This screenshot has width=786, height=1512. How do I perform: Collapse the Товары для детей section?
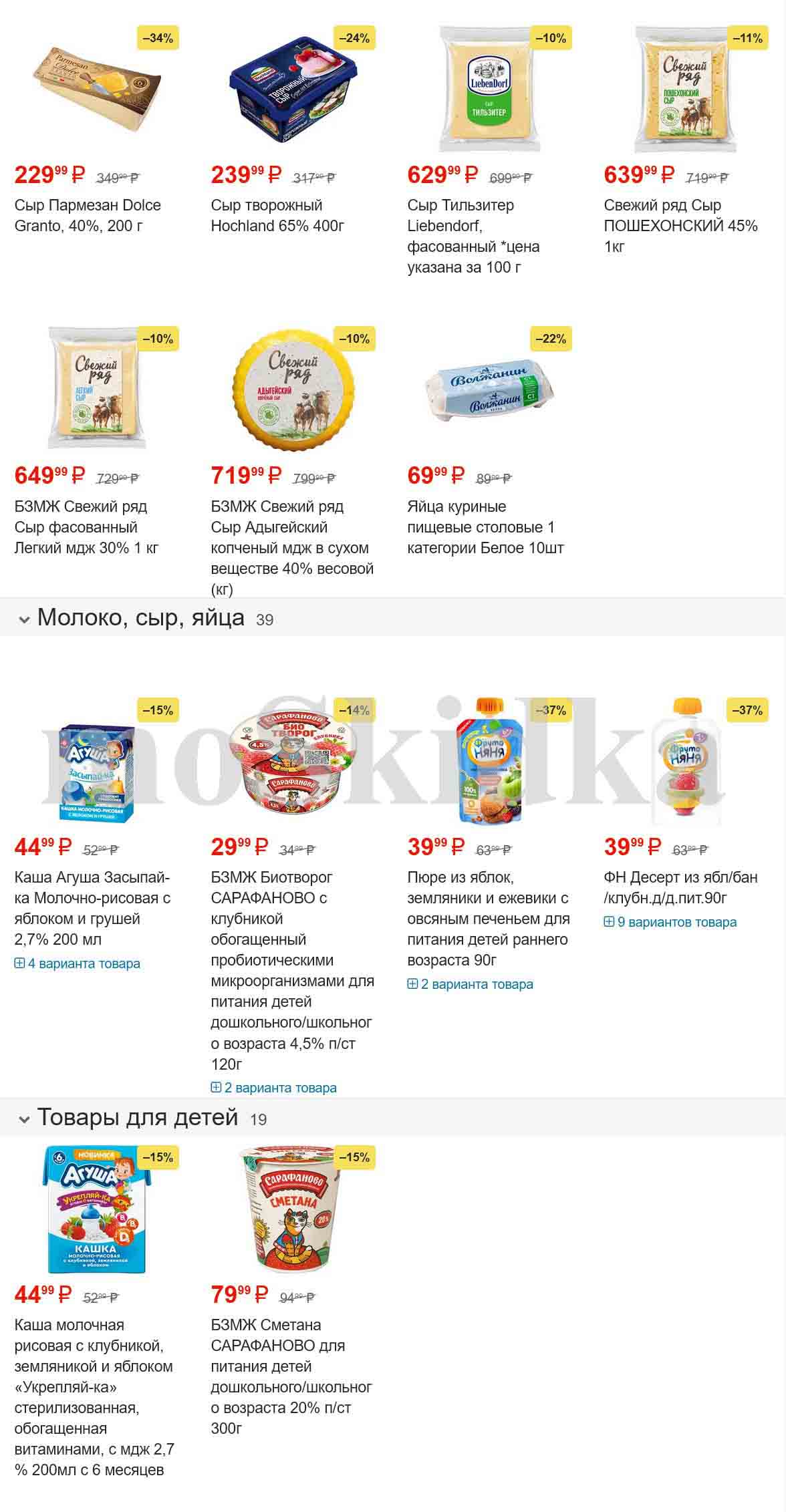(24, 1119)
